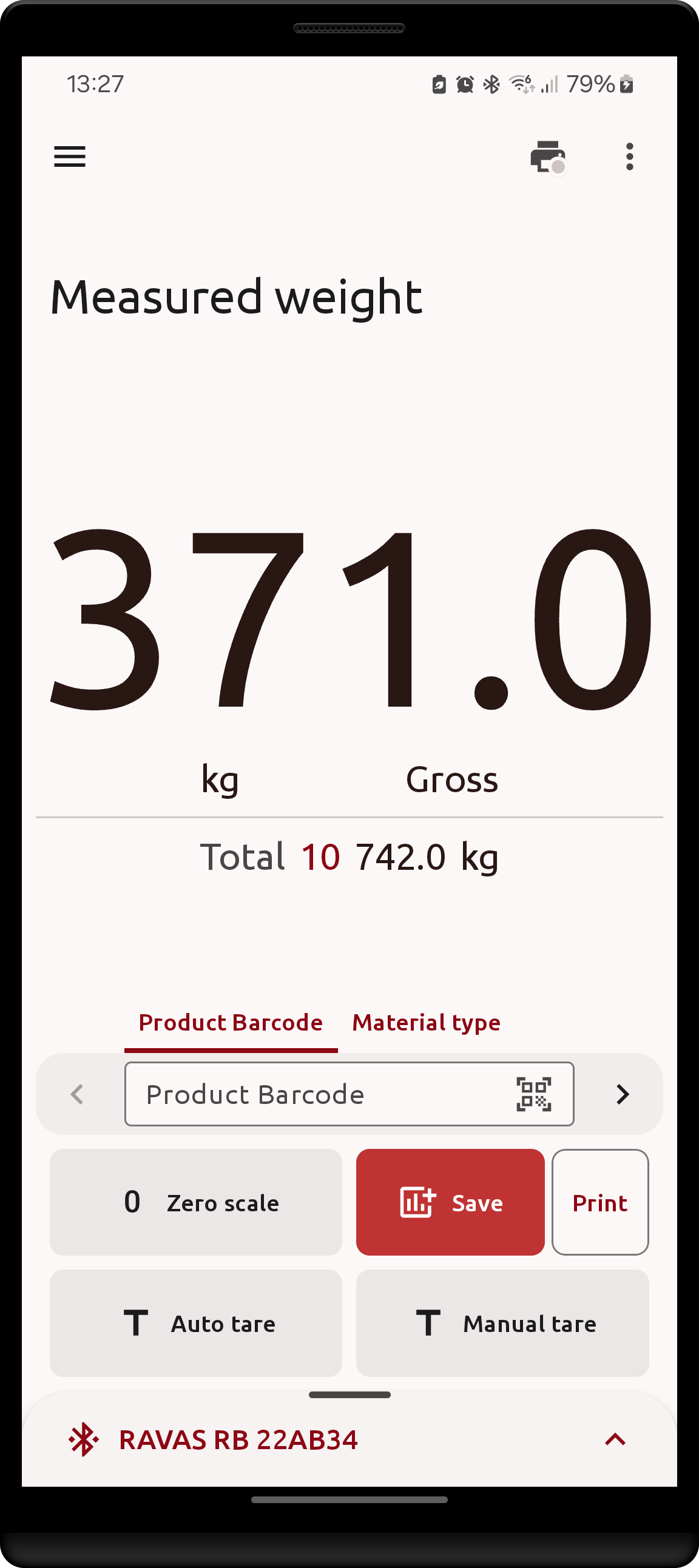Tap the printer status icon
This screenshot has height=1568, width=699.
548,157
